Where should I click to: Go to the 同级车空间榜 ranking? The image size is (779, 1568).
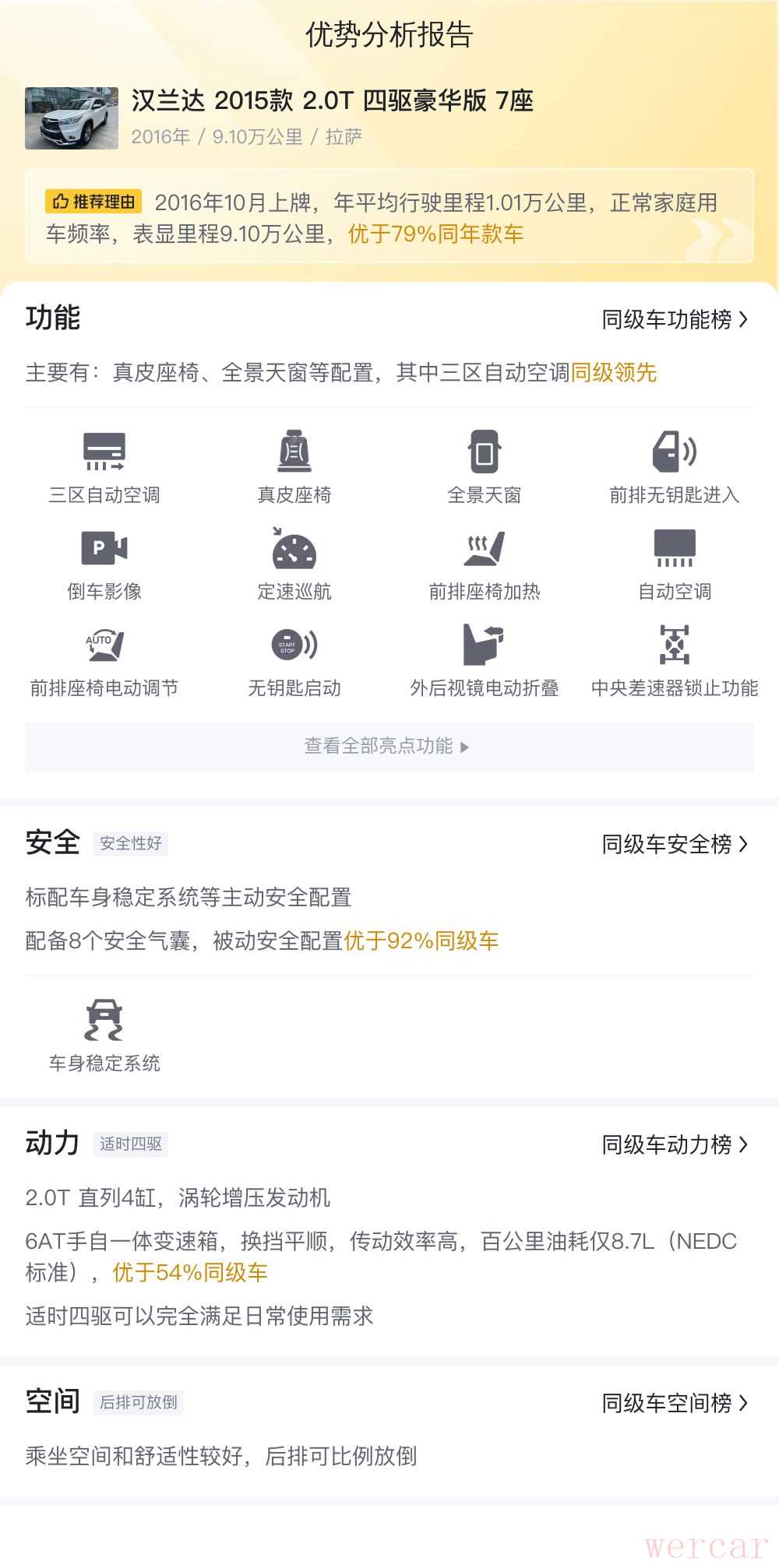point(674,1404)
